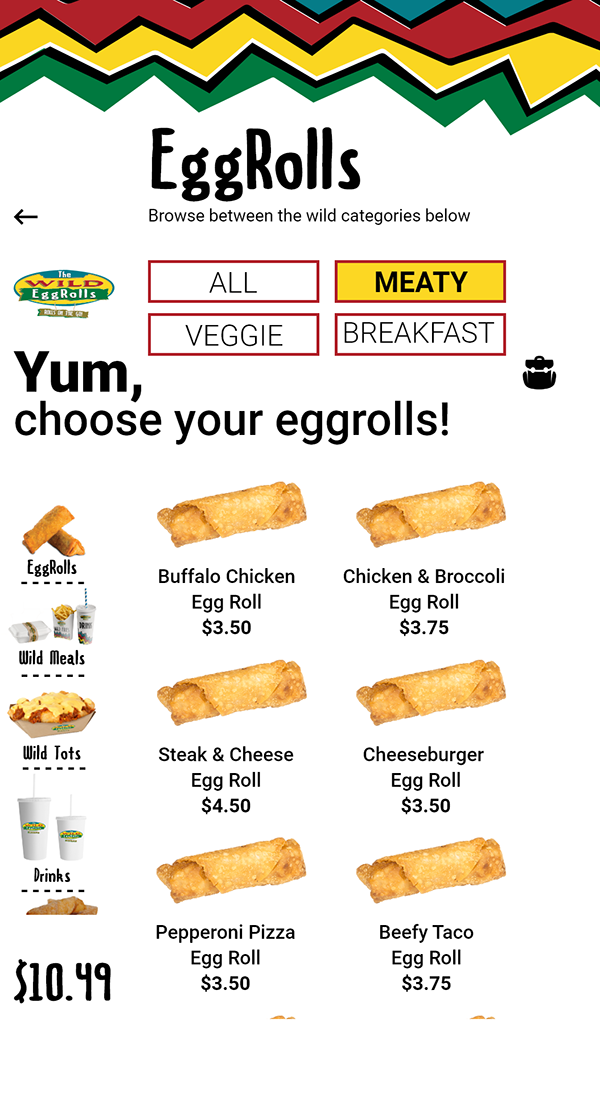Browse the Wild Meals category

coord(52,630)
